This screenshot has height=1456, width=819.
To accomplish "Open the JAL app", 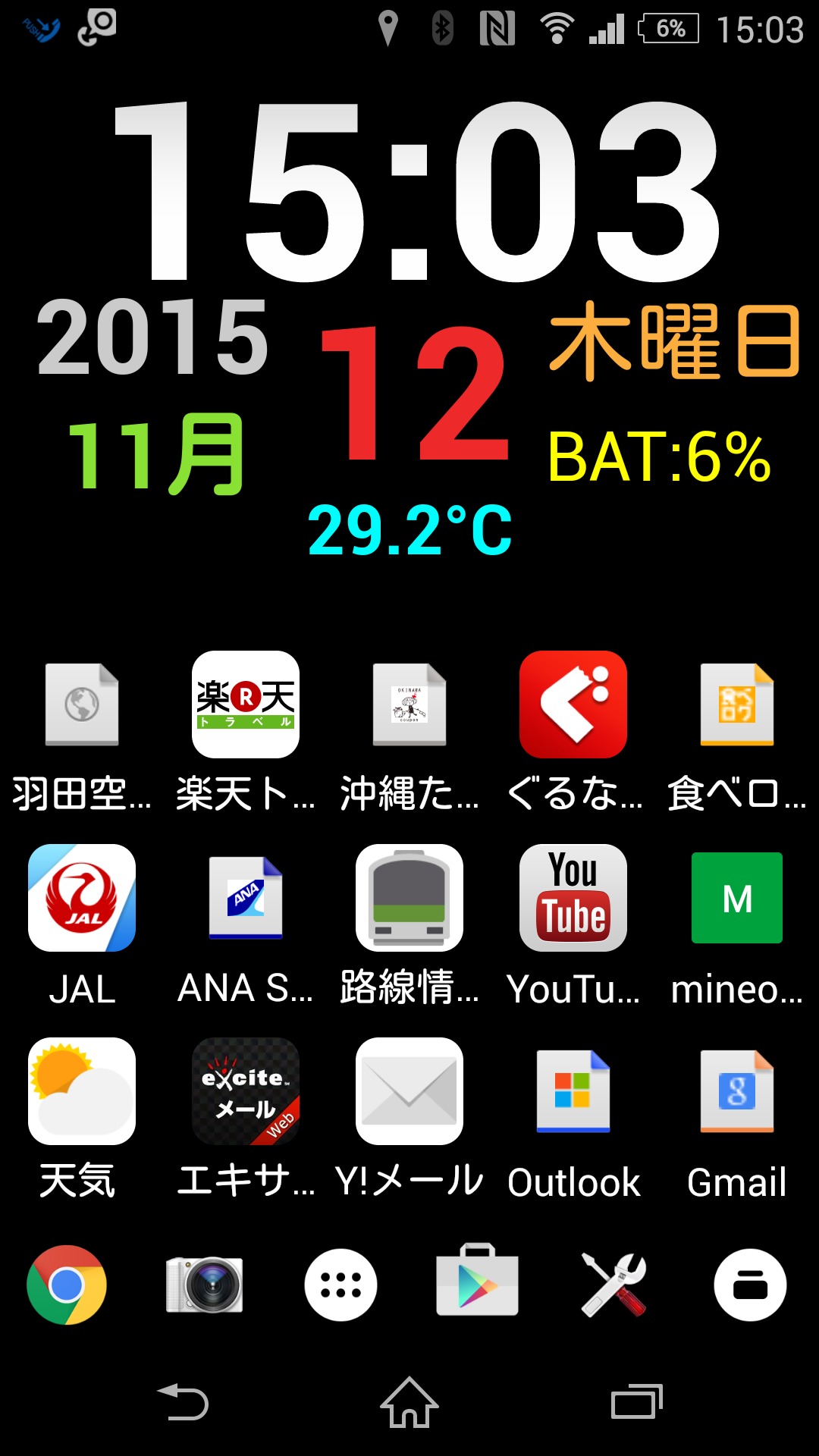I will [82, 898].
